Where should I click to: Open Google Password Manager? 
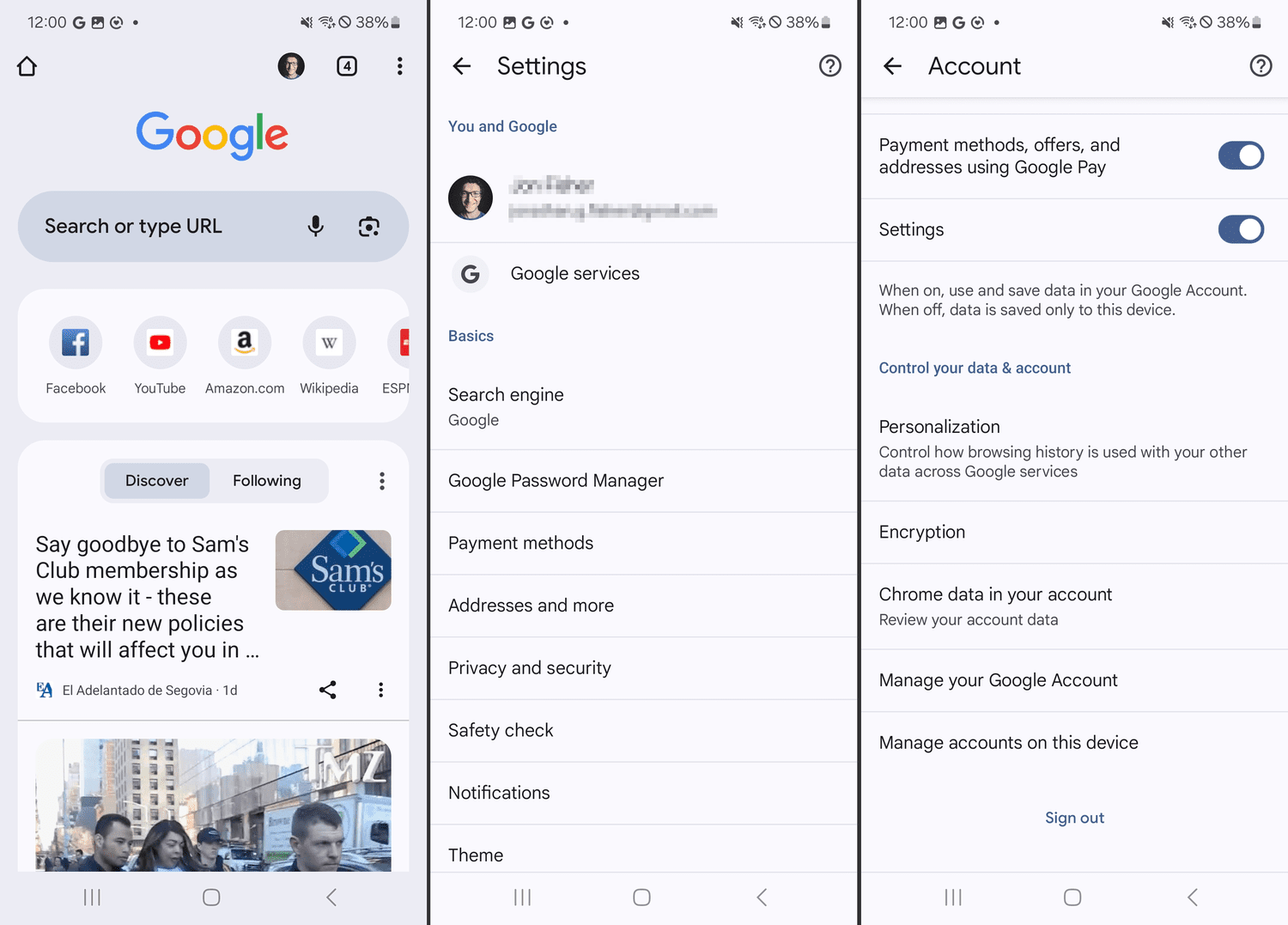tap(556, 481)
